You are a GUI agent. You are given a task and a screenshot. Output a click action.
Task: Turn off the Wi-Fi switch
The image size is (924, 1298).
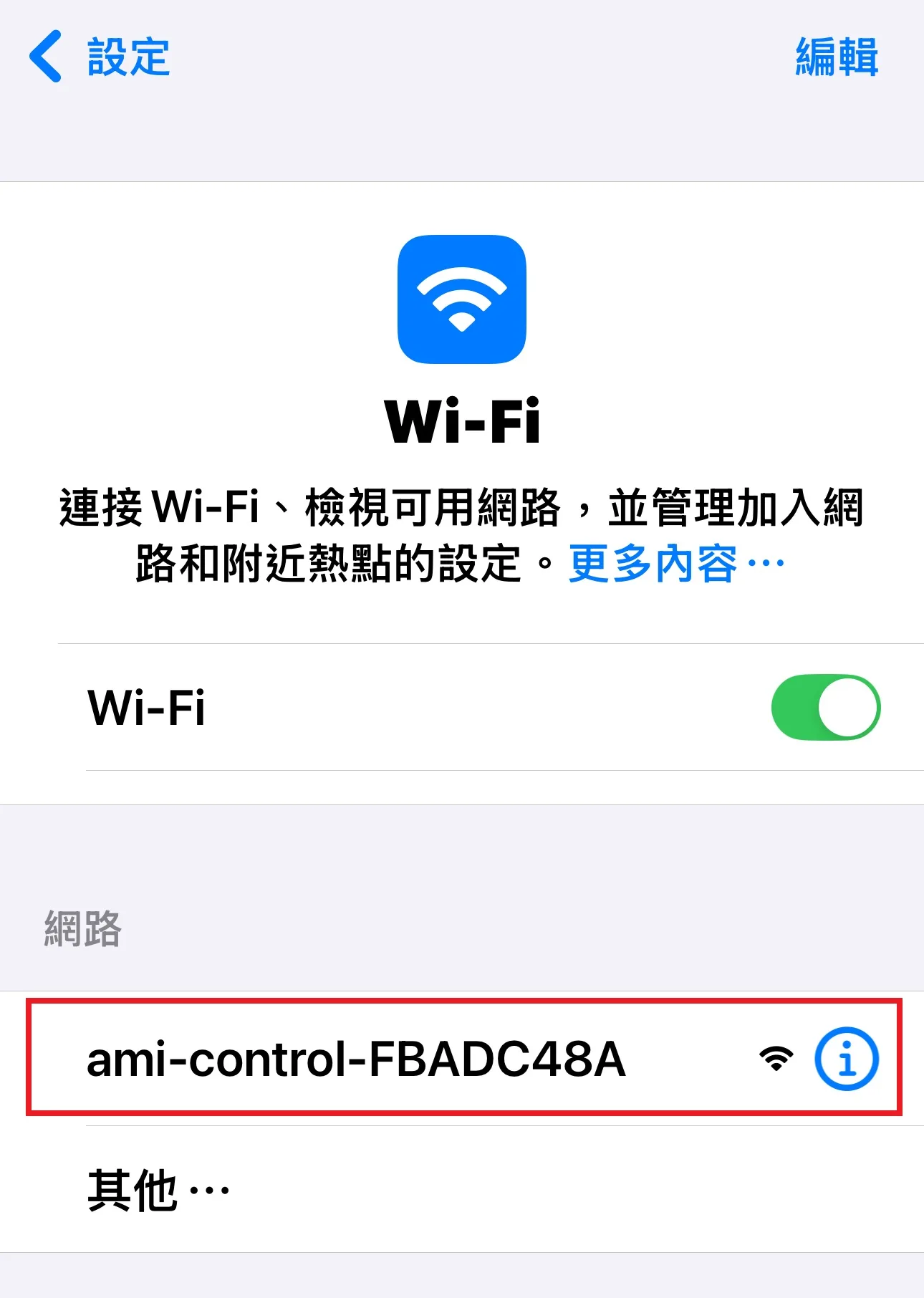(825, 707)
